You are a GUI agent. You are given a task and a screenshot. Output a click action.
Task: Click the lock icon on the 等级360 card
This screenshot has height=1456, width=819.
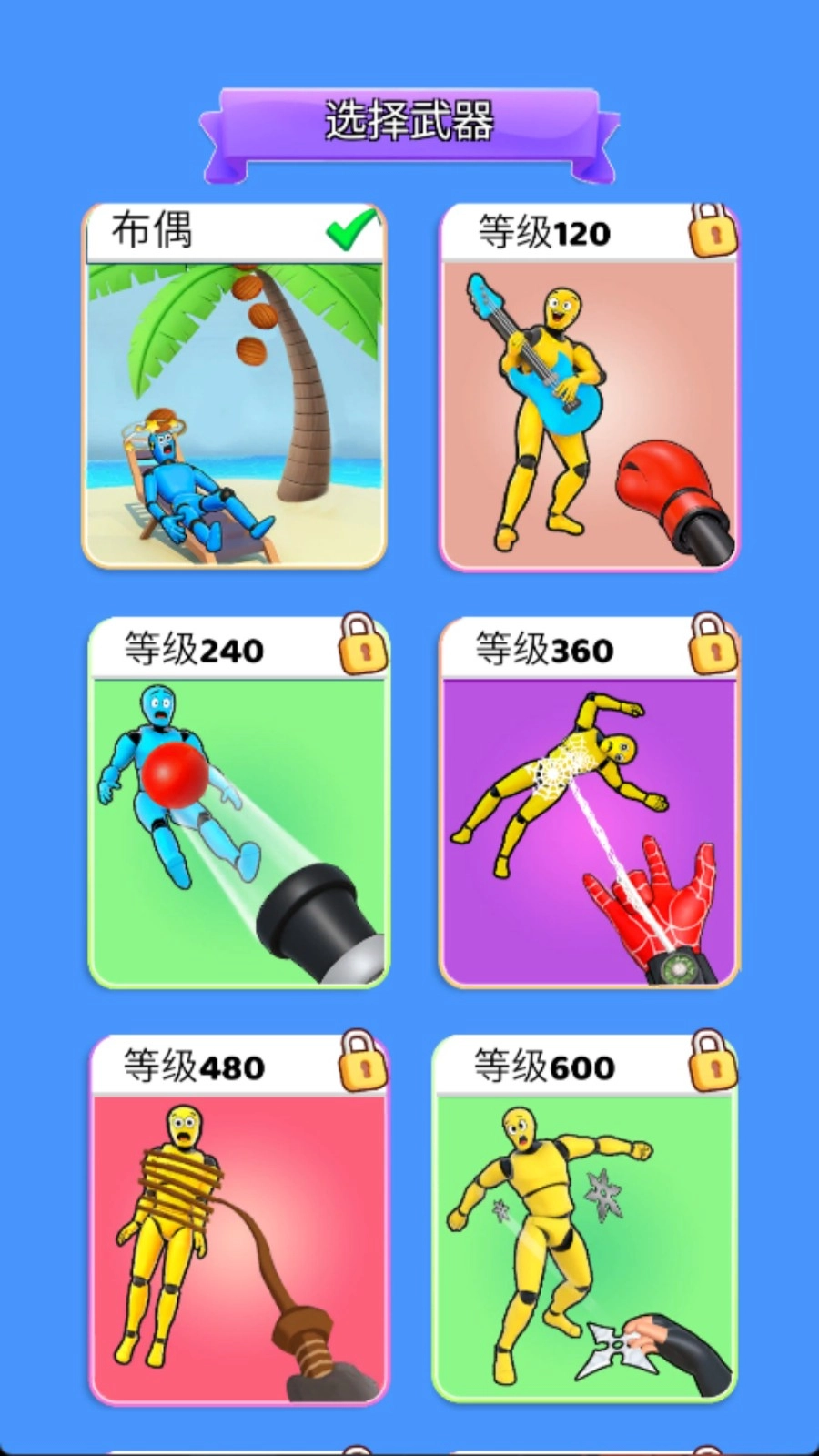(x=709, y=649)
